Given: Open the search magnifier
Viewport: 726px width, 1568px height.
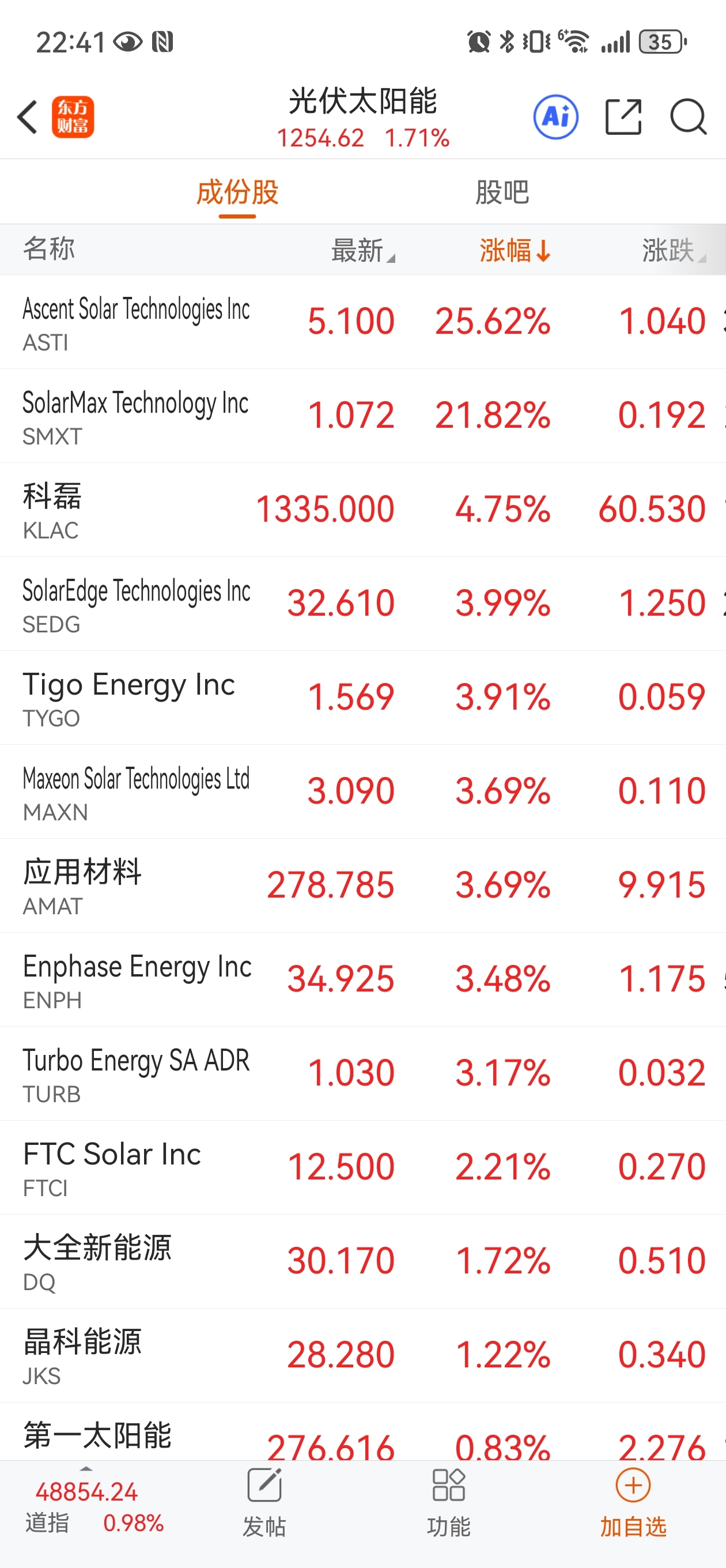Looking at the screenshot, I should coord(689,116).
